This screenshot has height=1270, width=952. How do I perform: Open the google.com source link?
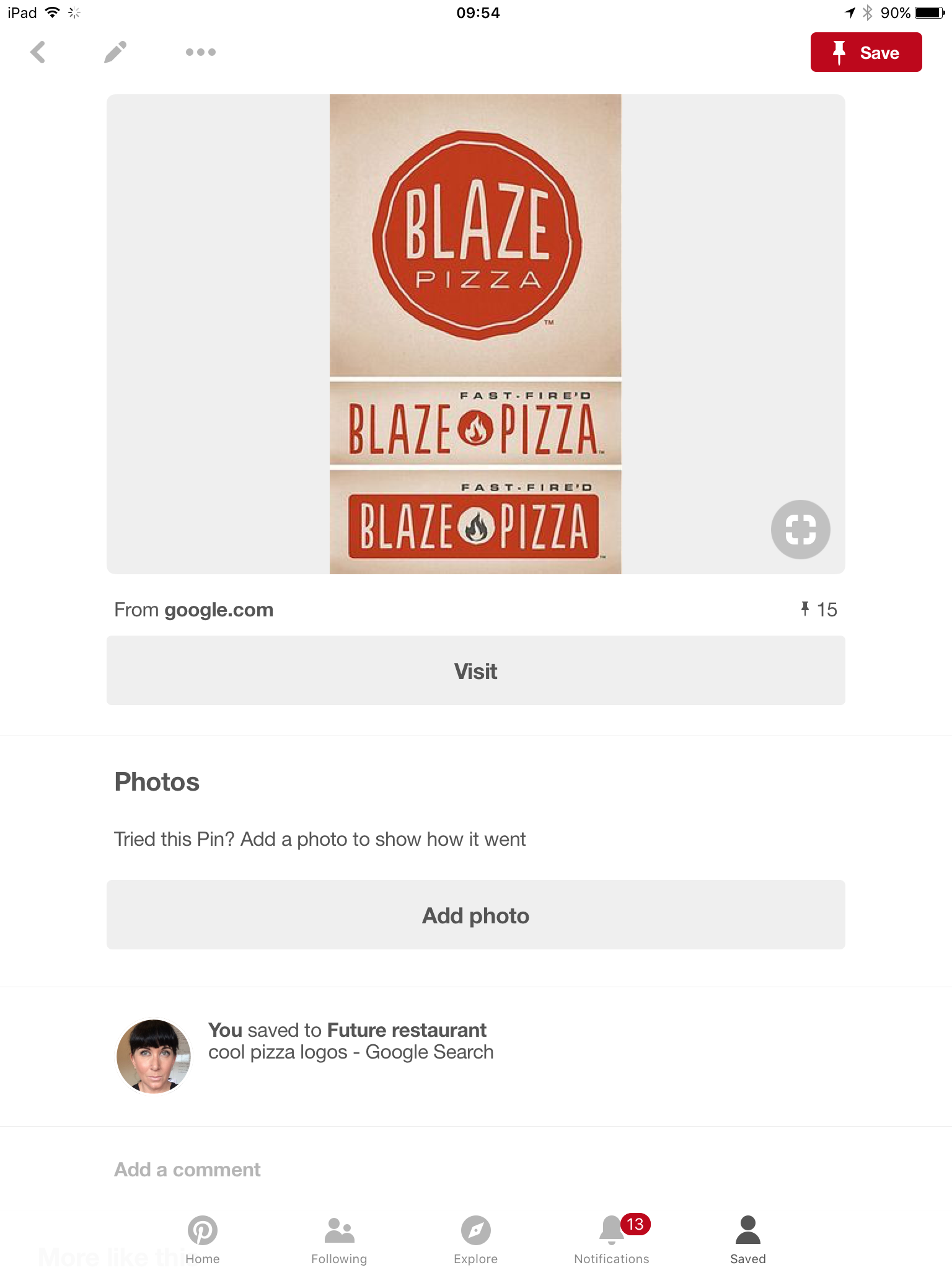click(x=218, y=610)
